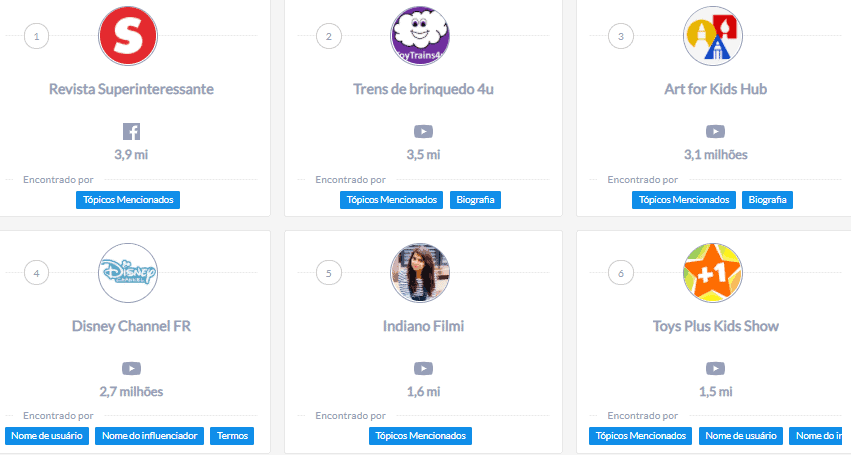
Task: Open the Toys Plus Kids Show card
Action: tap(715, 326)
